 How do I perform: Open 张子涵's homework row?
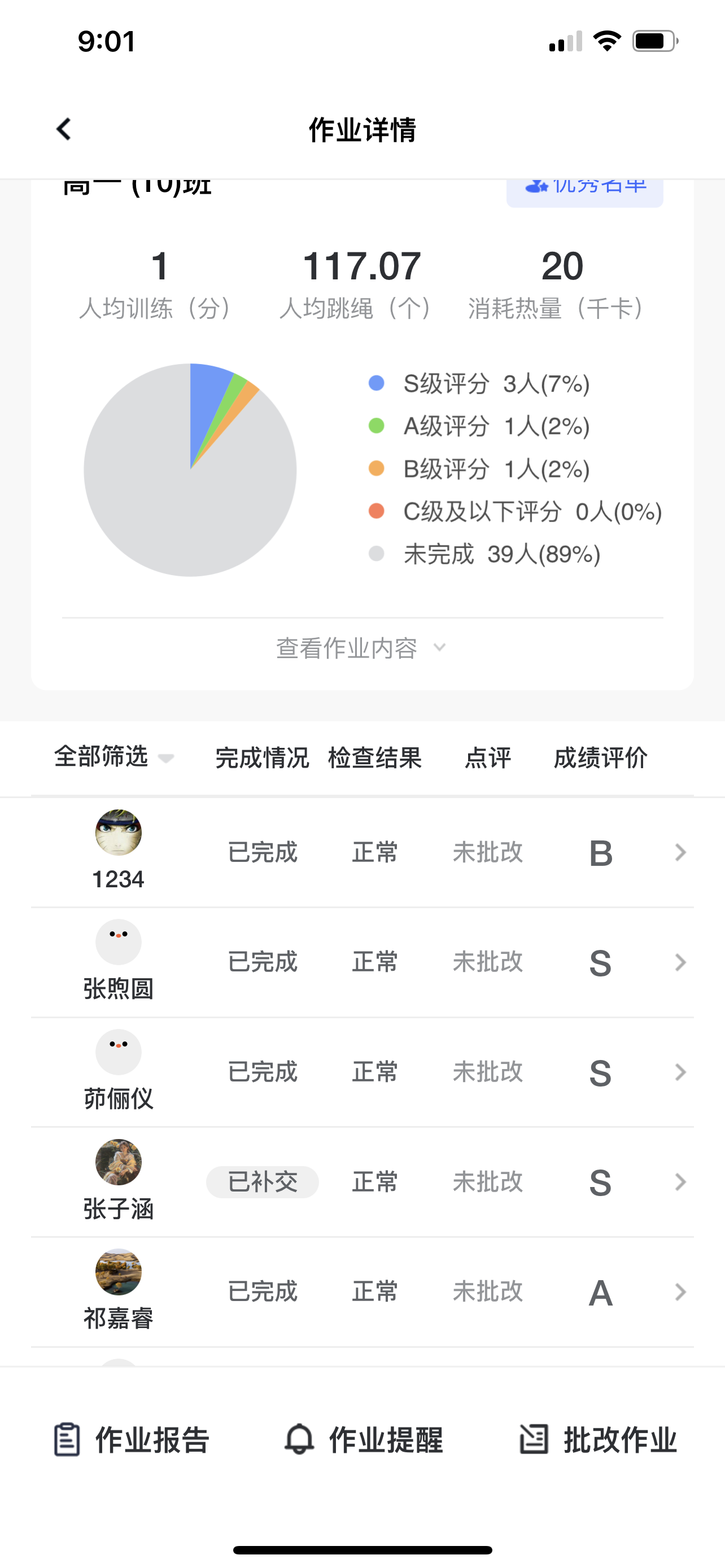[x=362, y=1182]
